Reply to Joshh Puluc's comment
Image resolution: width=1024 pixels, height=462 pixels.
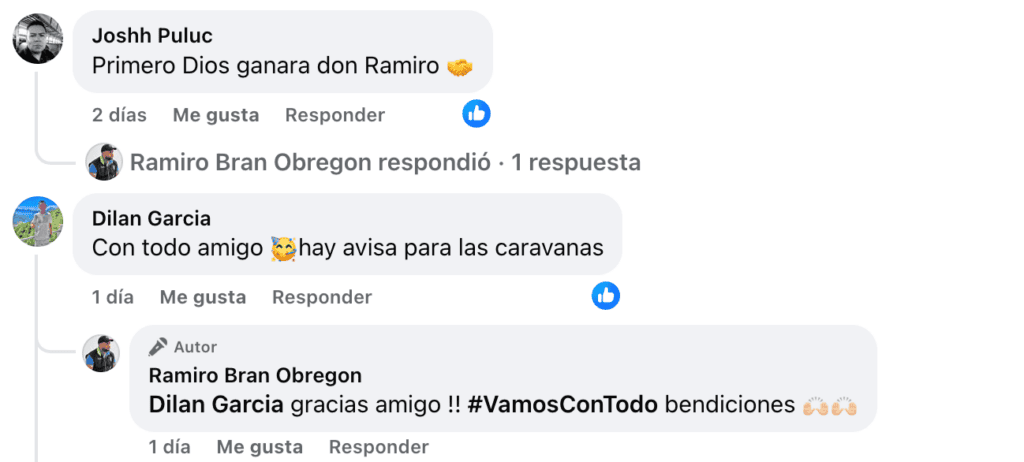pos(335,116)
